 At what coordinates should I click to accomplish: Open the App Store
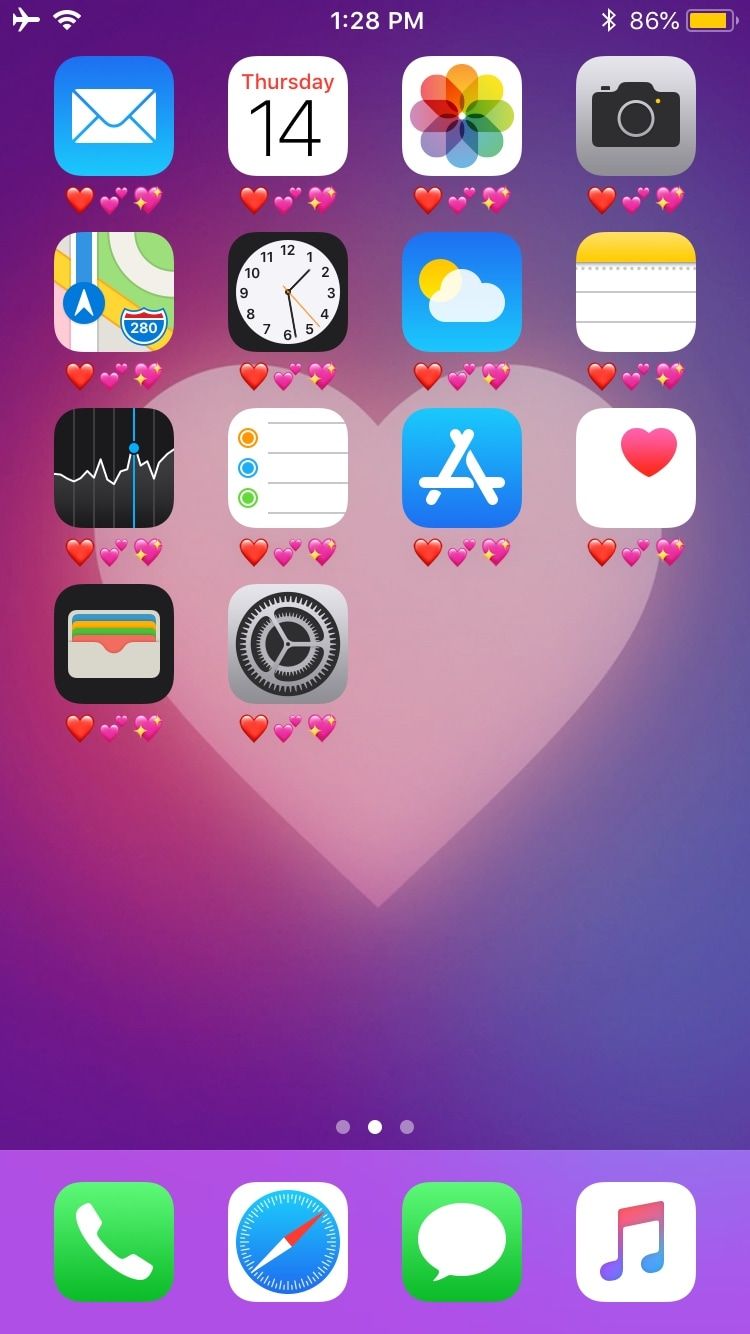coord(462,468)
